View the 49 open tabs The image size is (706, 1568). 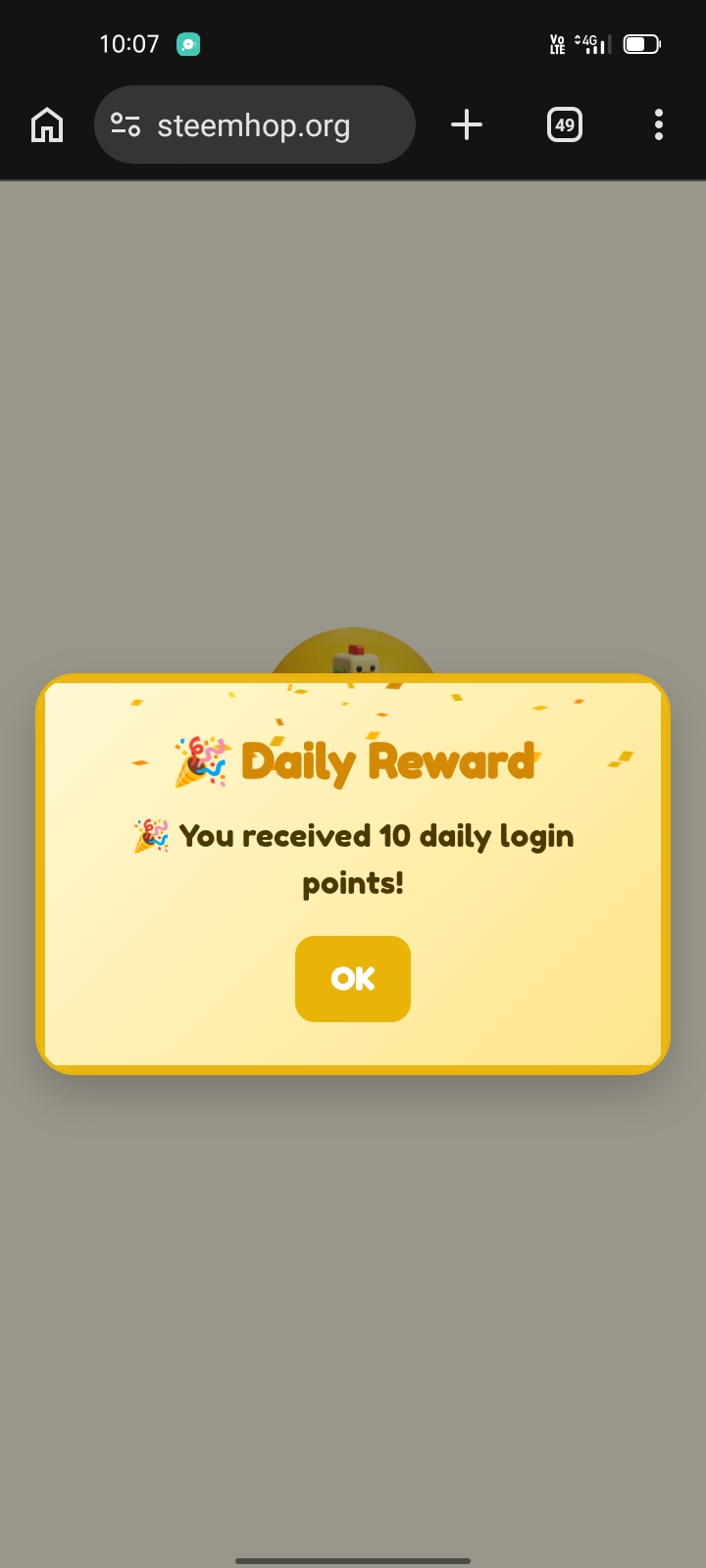click(x=564, y=125)
